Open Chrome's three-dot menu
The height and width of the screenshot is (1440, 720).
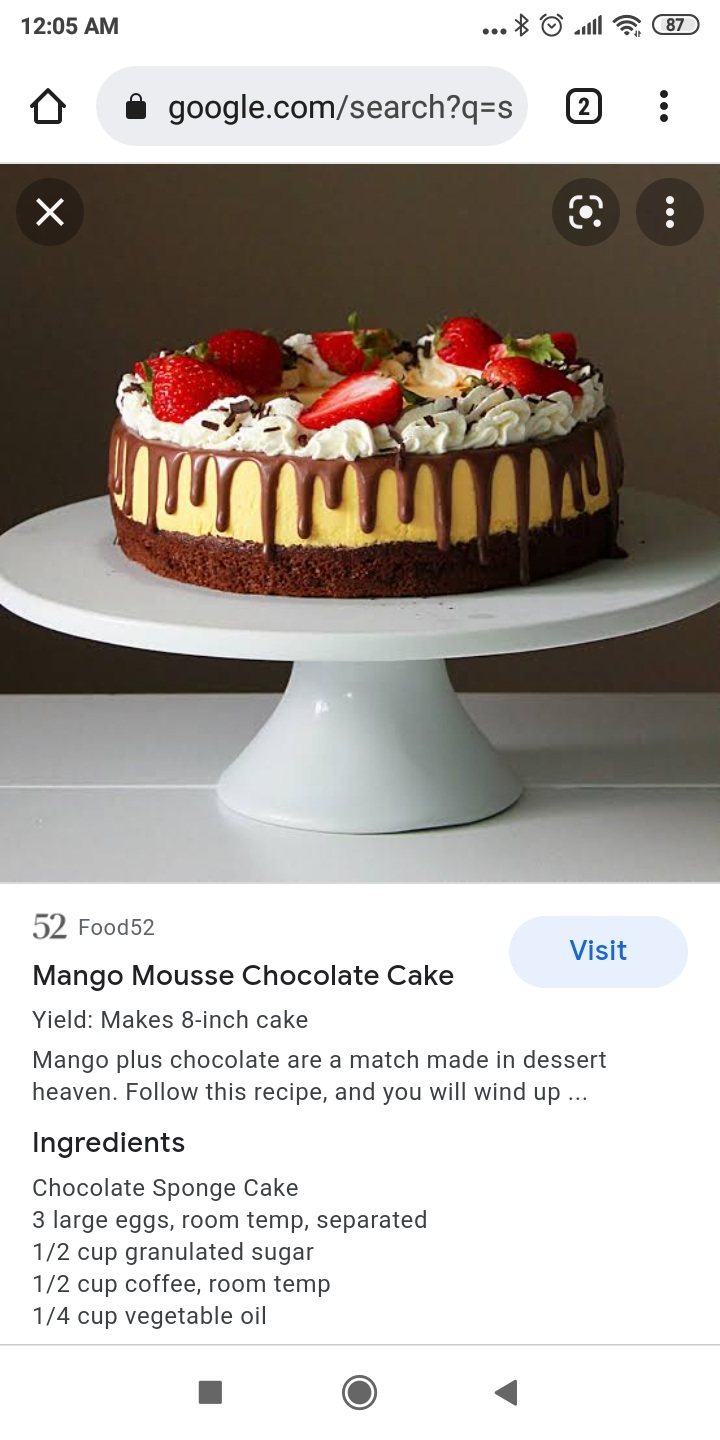click(x=663, y=107)
